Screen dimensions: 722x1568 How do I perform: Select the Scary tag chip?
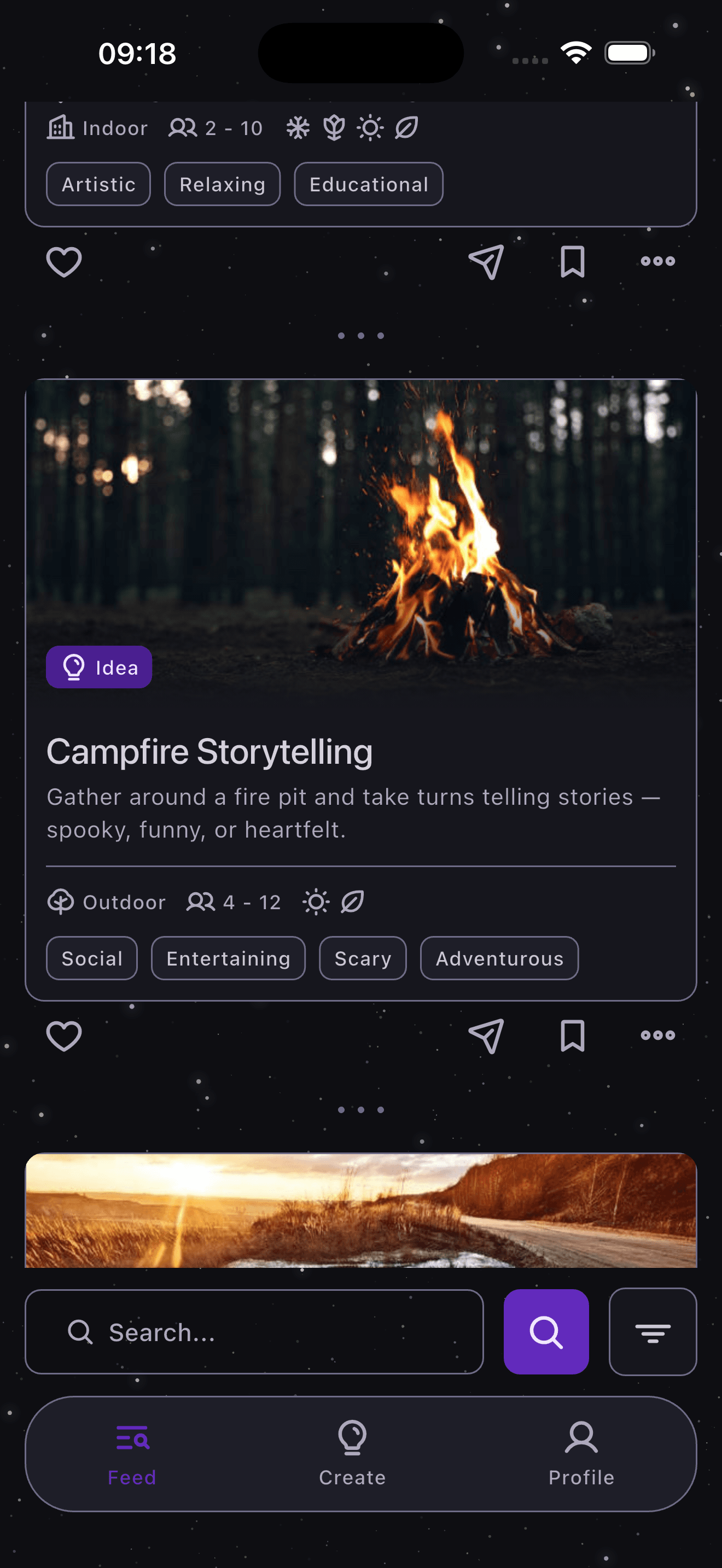[362, 958]
